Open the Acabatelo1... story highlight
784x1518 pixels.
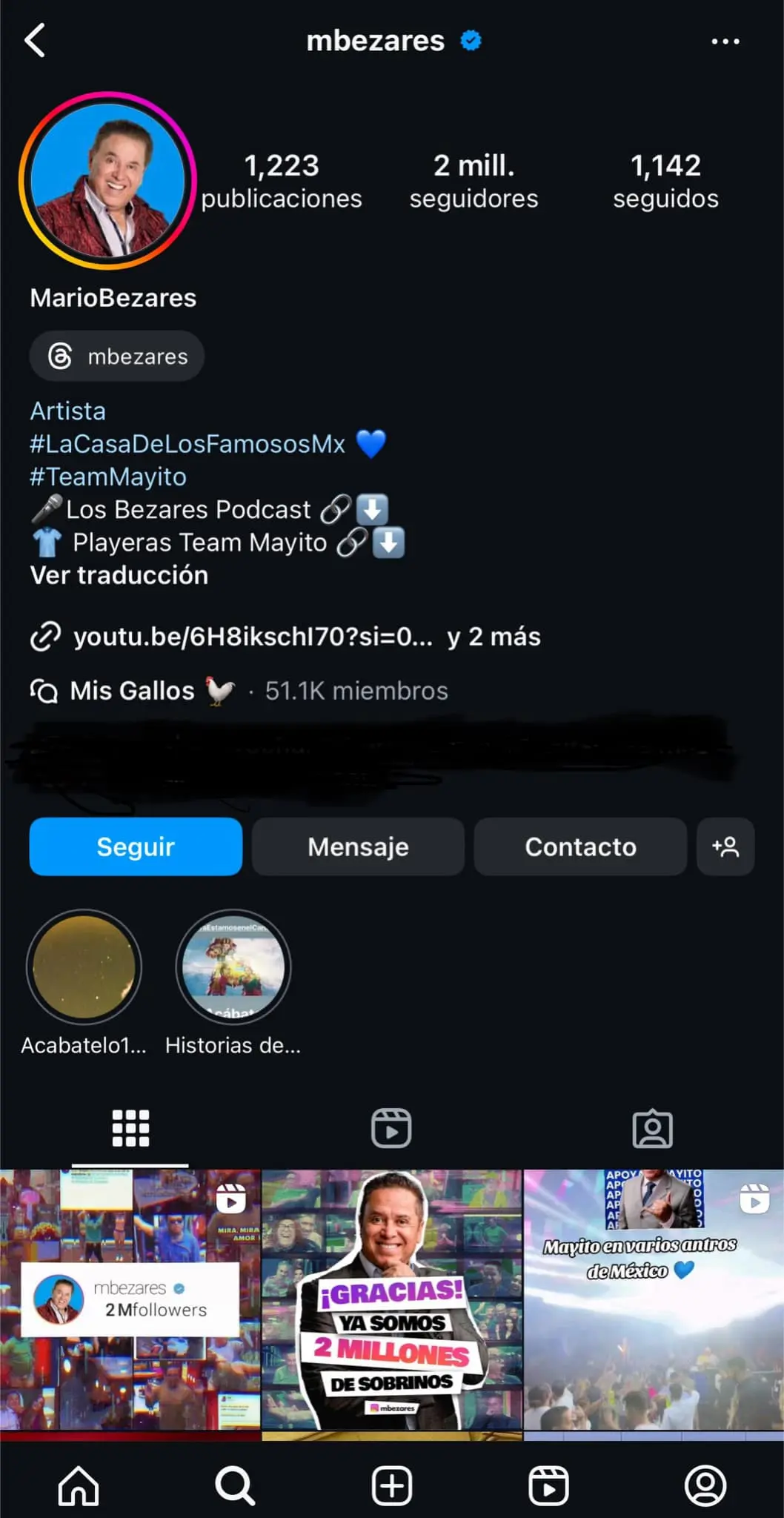(x=84, y=967)
